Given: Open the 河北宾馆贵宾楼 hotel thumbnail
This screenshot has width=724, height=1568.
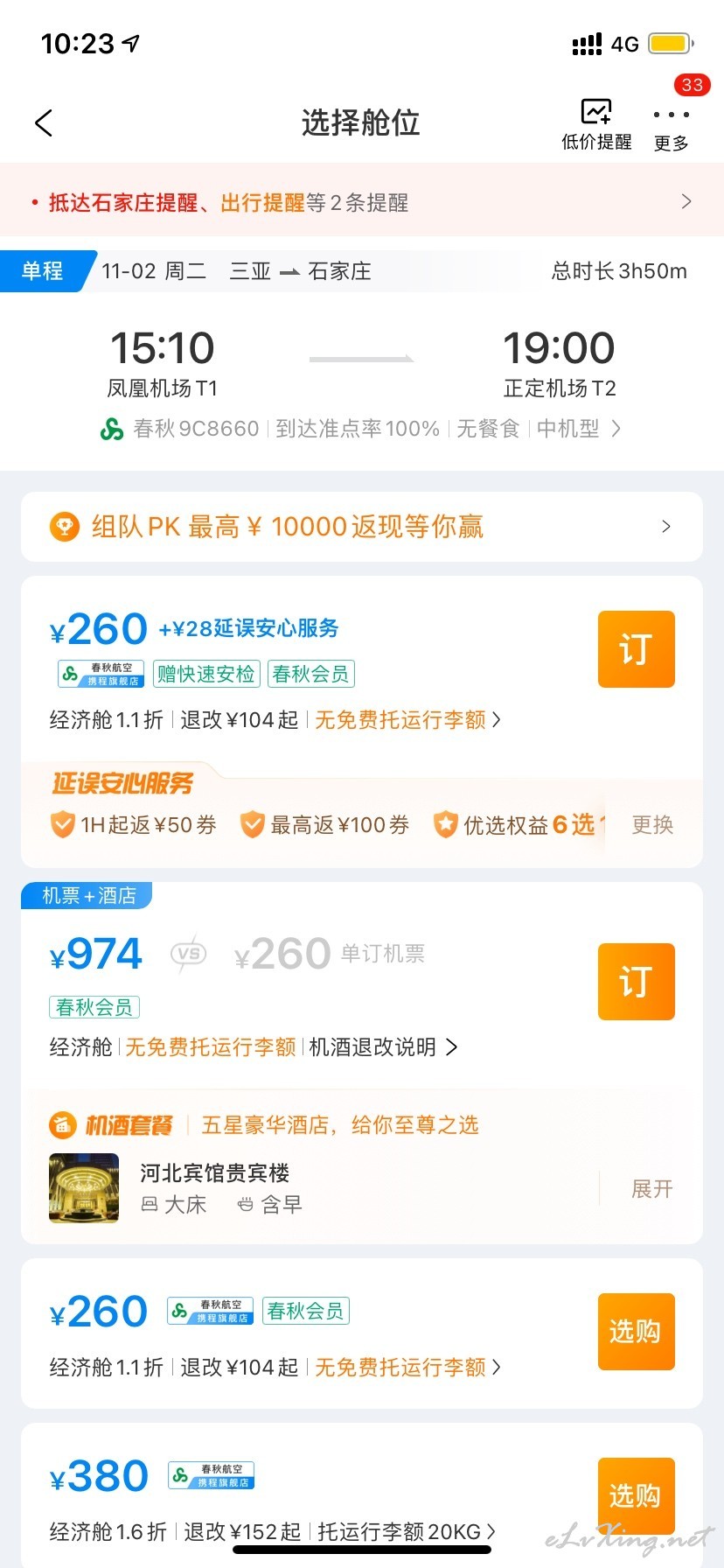Looking at the screenshot, I should [x=84, y=1188].
